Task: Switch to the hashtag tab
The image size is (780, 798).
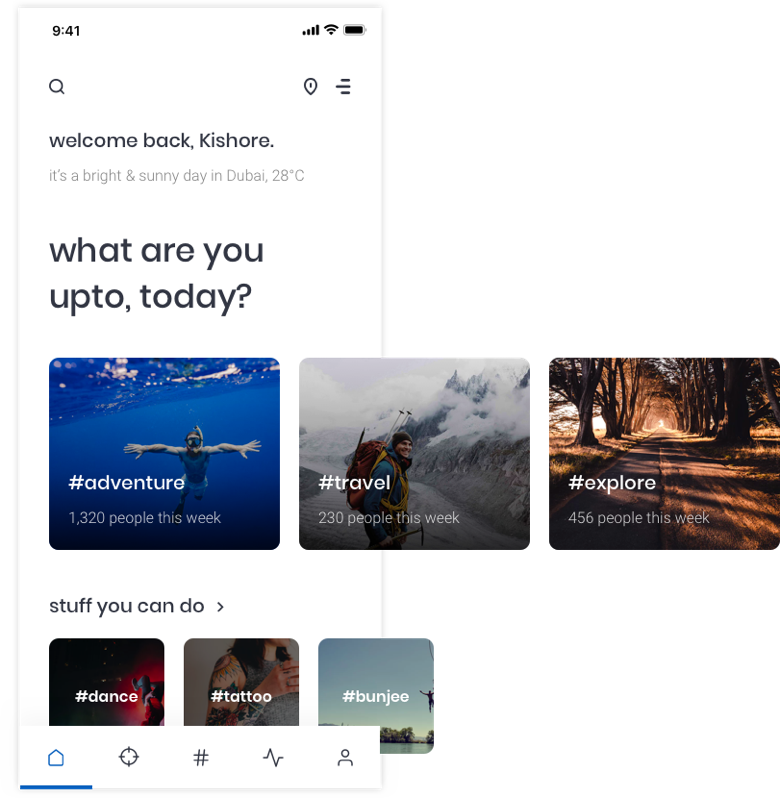Action: pos(201,758)
